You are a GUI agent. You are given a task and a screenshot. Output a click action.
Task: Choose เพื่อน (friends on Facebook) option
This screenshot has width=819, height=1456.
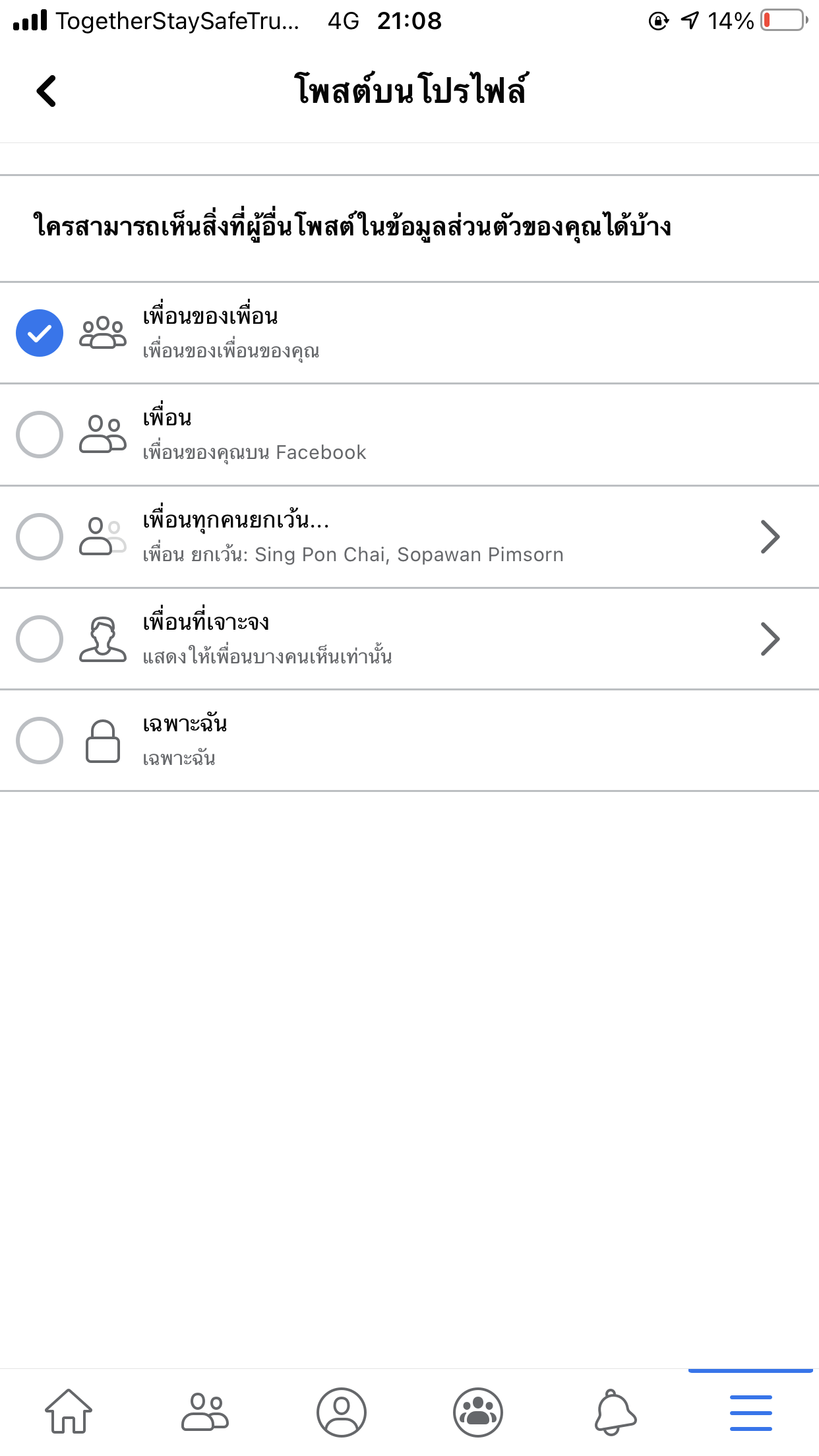pos(40,435)
